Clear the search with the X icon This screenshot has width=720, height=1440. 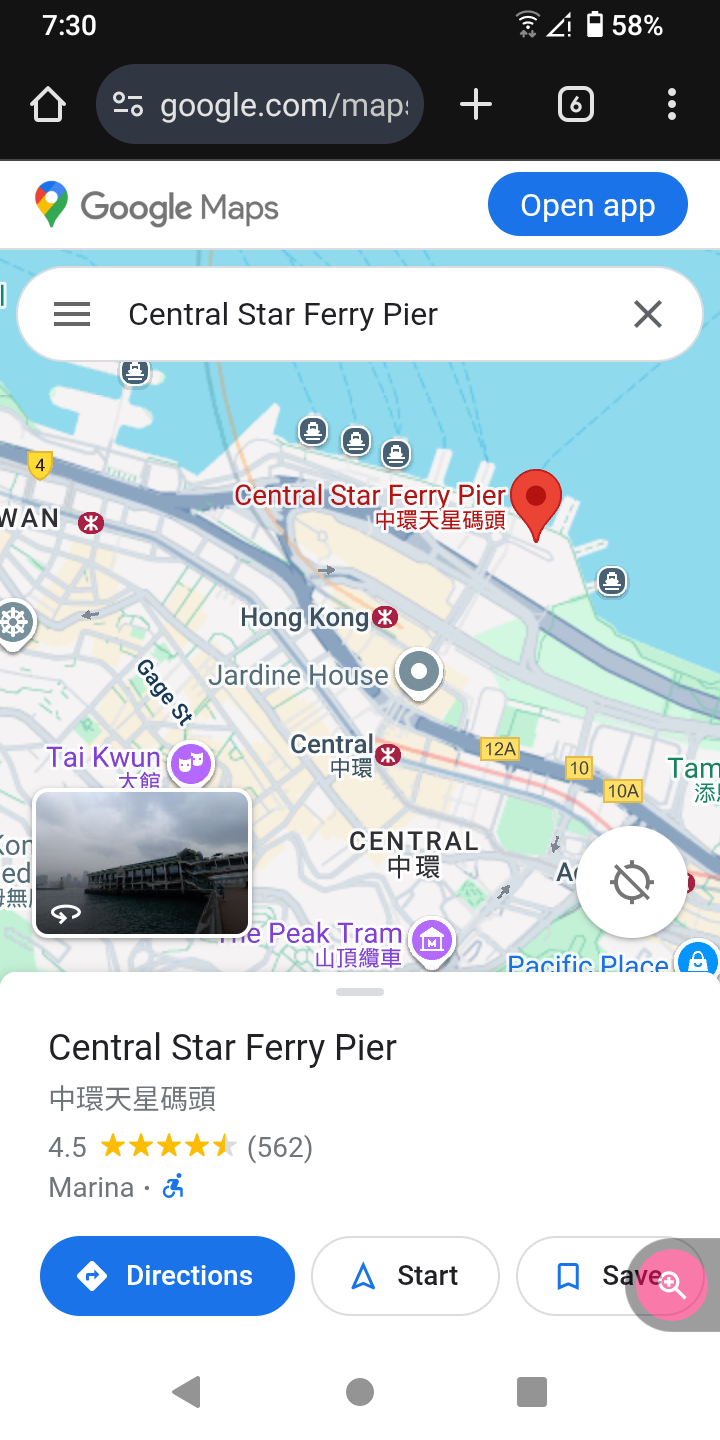point(648,315)
